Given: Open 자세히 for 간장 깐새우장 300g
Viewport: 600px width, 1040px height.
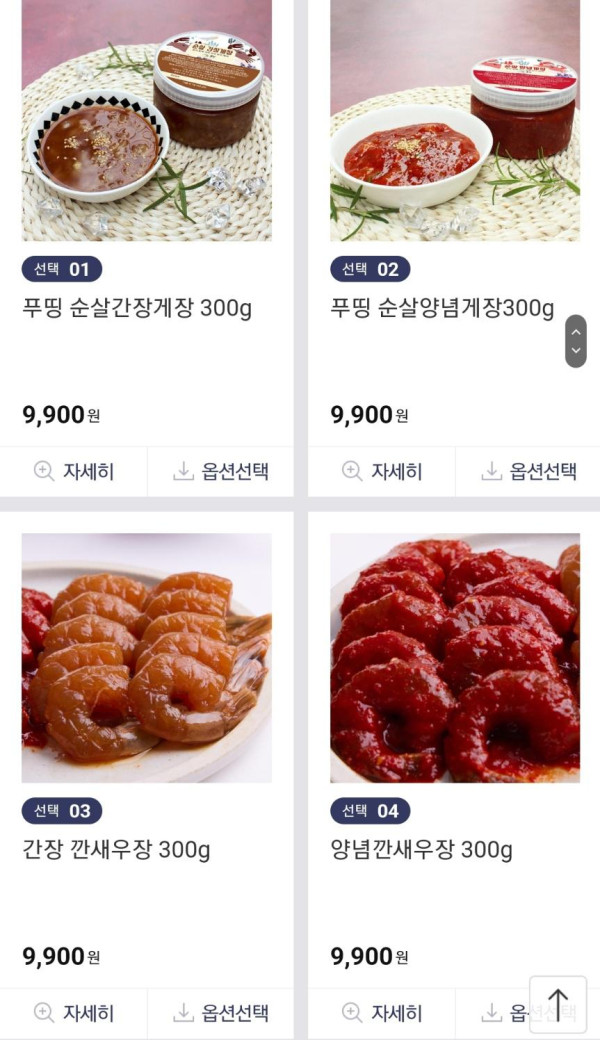Looking at the screenshot, I should click(x=74, y=1013).
